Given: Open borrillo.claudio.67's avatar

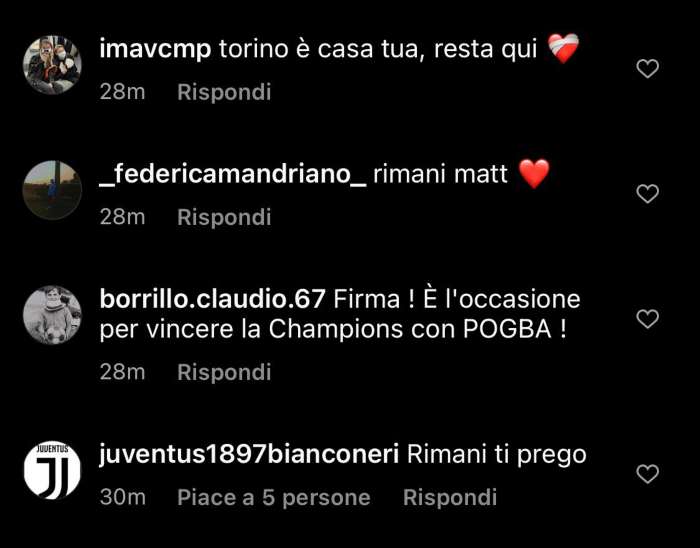Looking at the screenshot, I should (x=52, y=315).
